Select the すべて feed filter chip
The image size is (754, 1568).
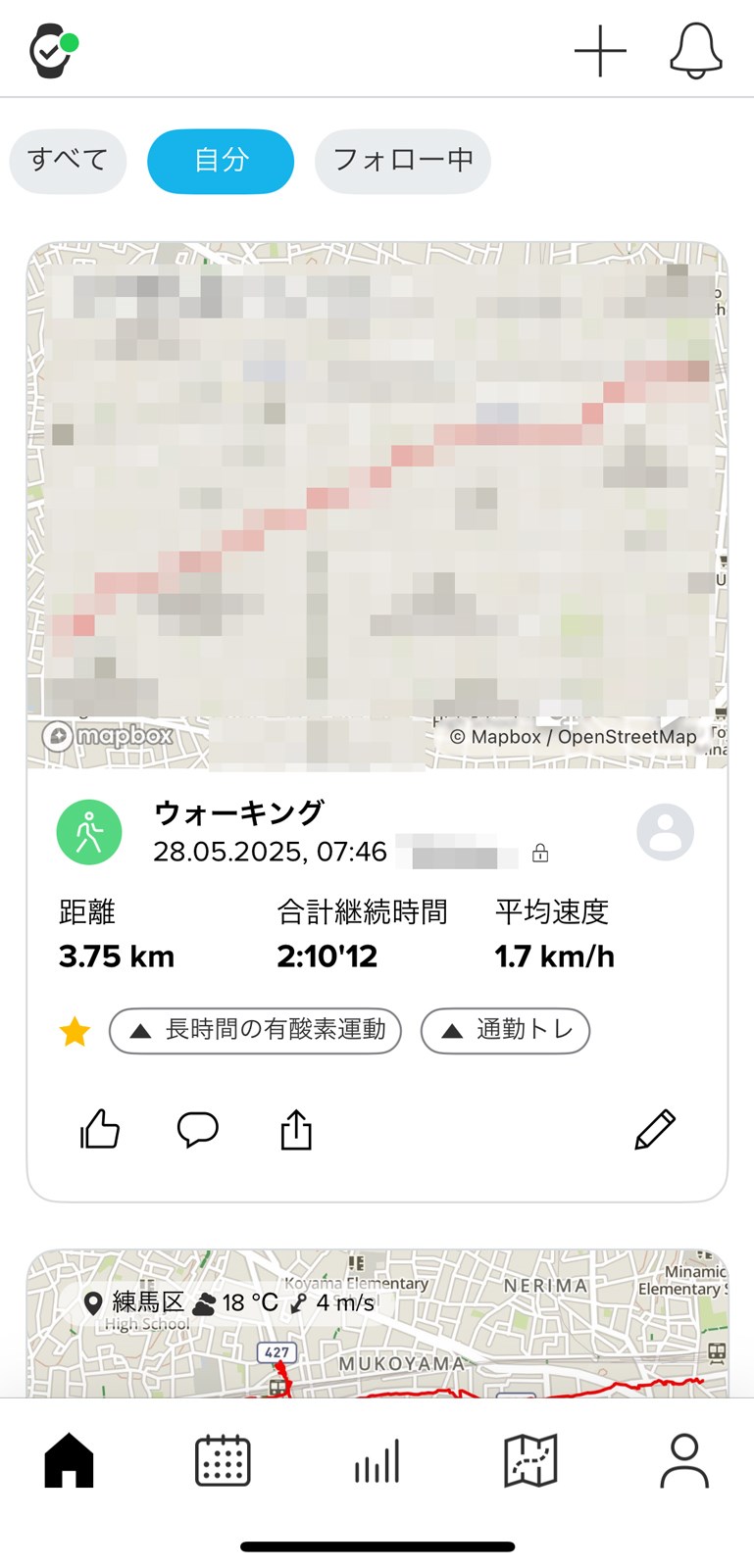pos(67,161)
